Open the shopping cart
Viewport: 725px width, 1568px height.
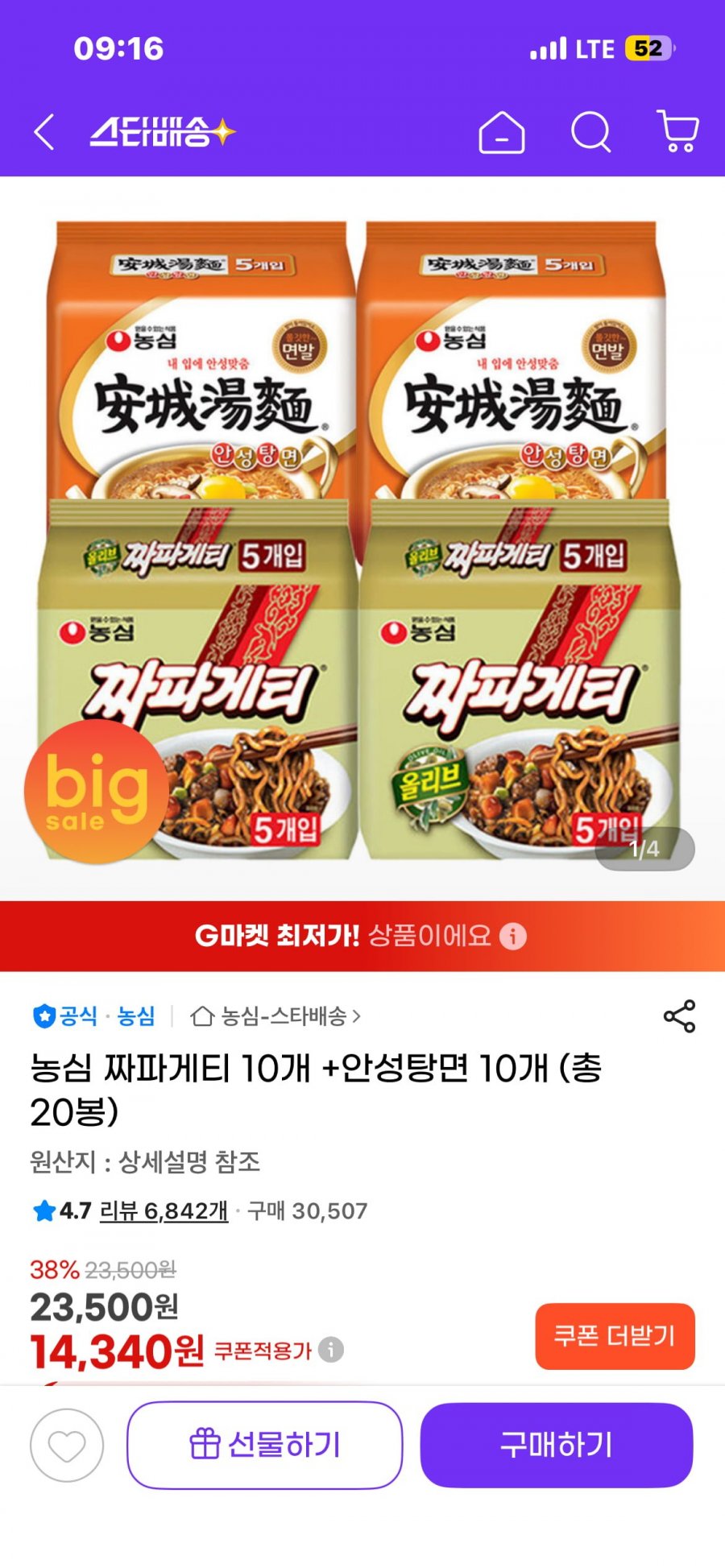(678, 132)
